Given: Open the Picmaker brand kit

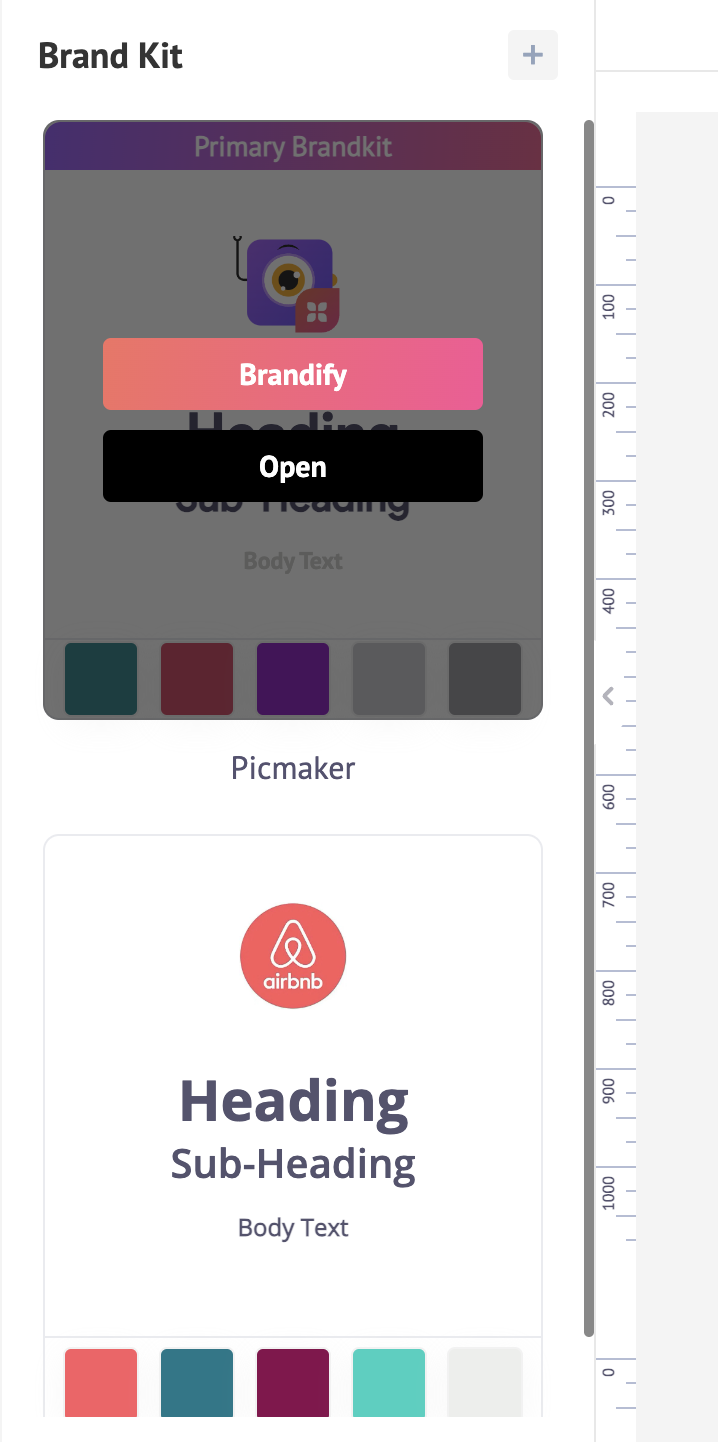Looking at the screenshot, I should click(x=293, y=466).
